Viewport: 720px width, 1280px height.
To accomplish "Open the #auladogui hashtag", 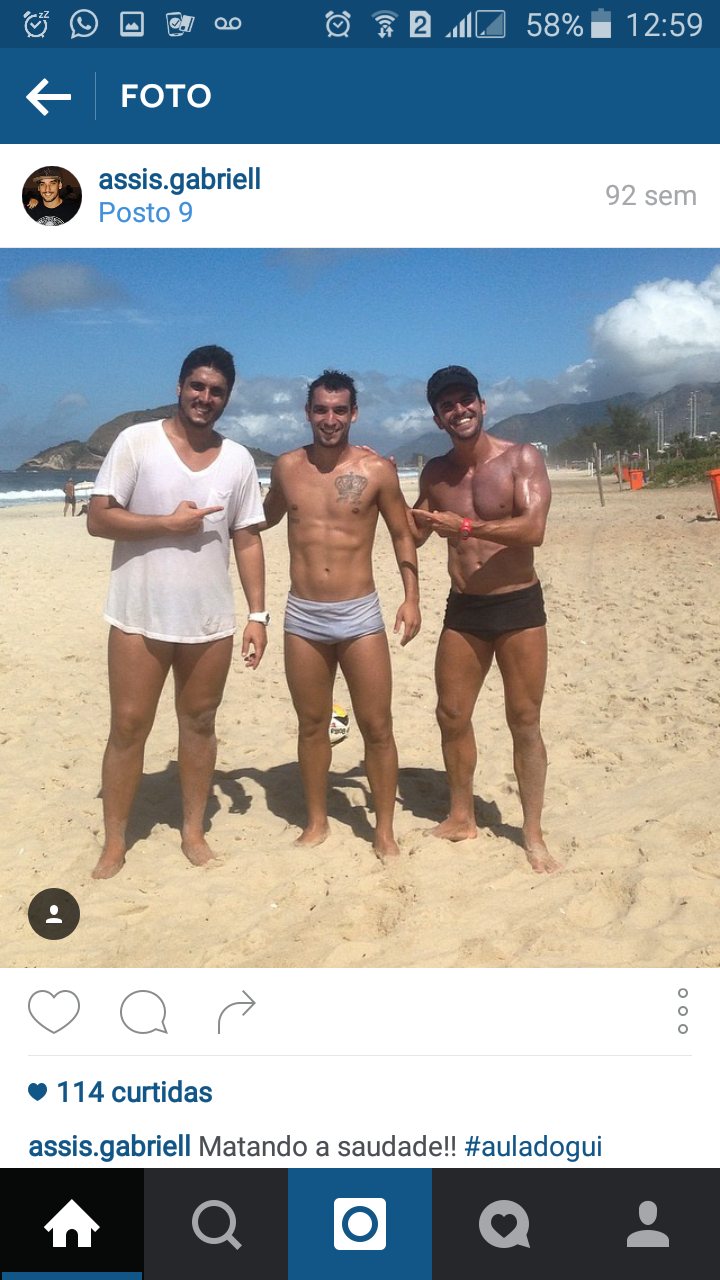I will point(533,1146).
